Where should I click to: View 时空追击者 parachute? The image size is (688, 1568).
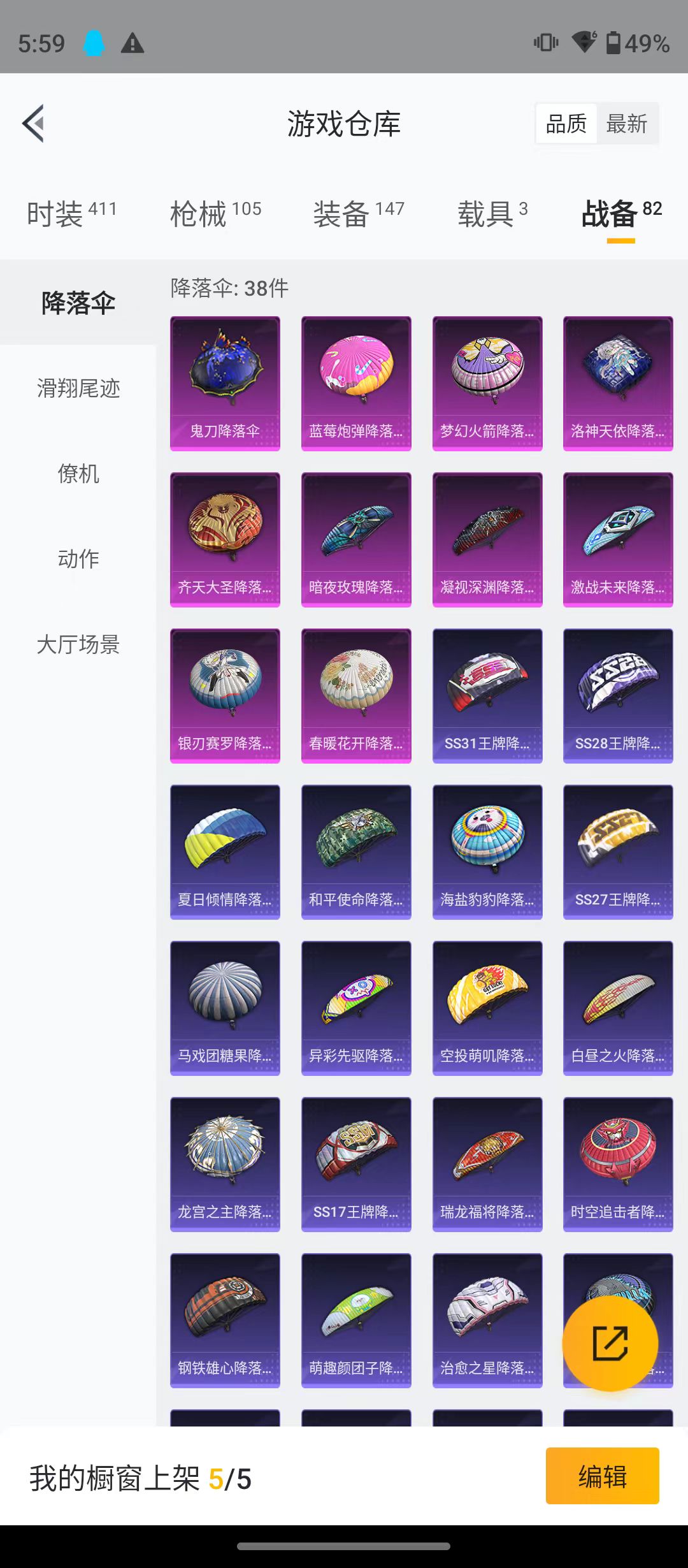click(618, 1165)
